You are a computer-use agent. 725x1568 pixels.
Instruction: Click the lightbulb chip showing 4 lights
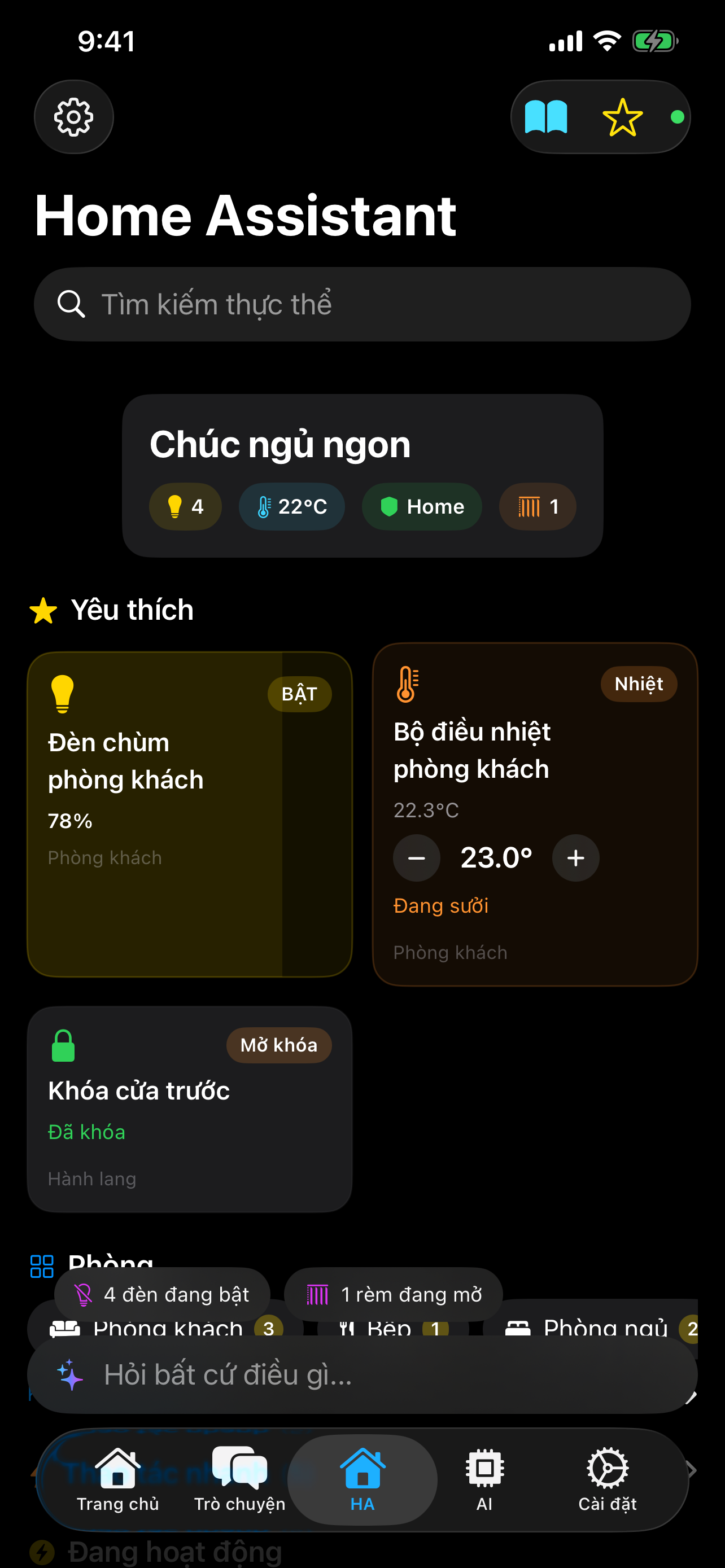pos(185,506)
